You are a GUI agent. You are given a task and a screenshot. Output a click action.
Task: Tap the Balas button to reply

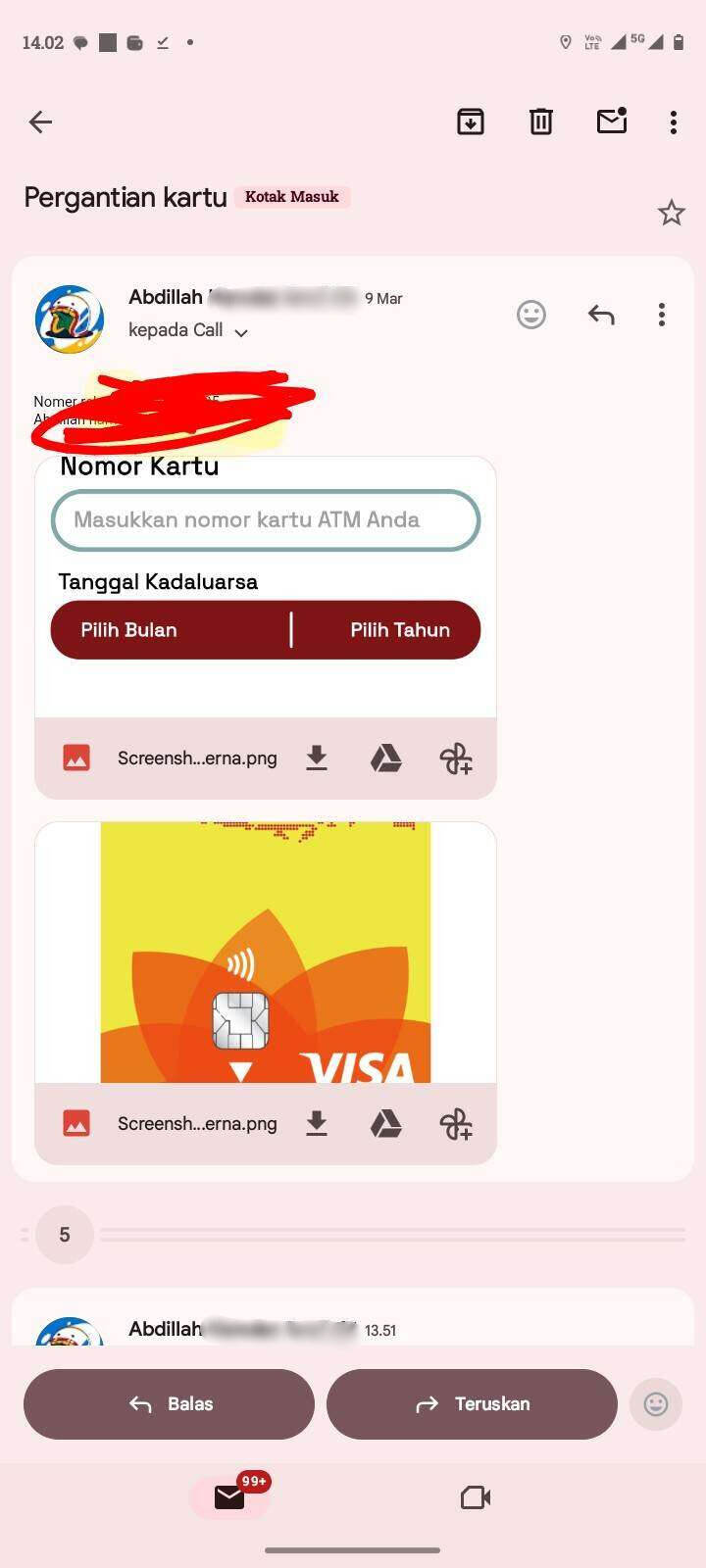coord(169,1404)
